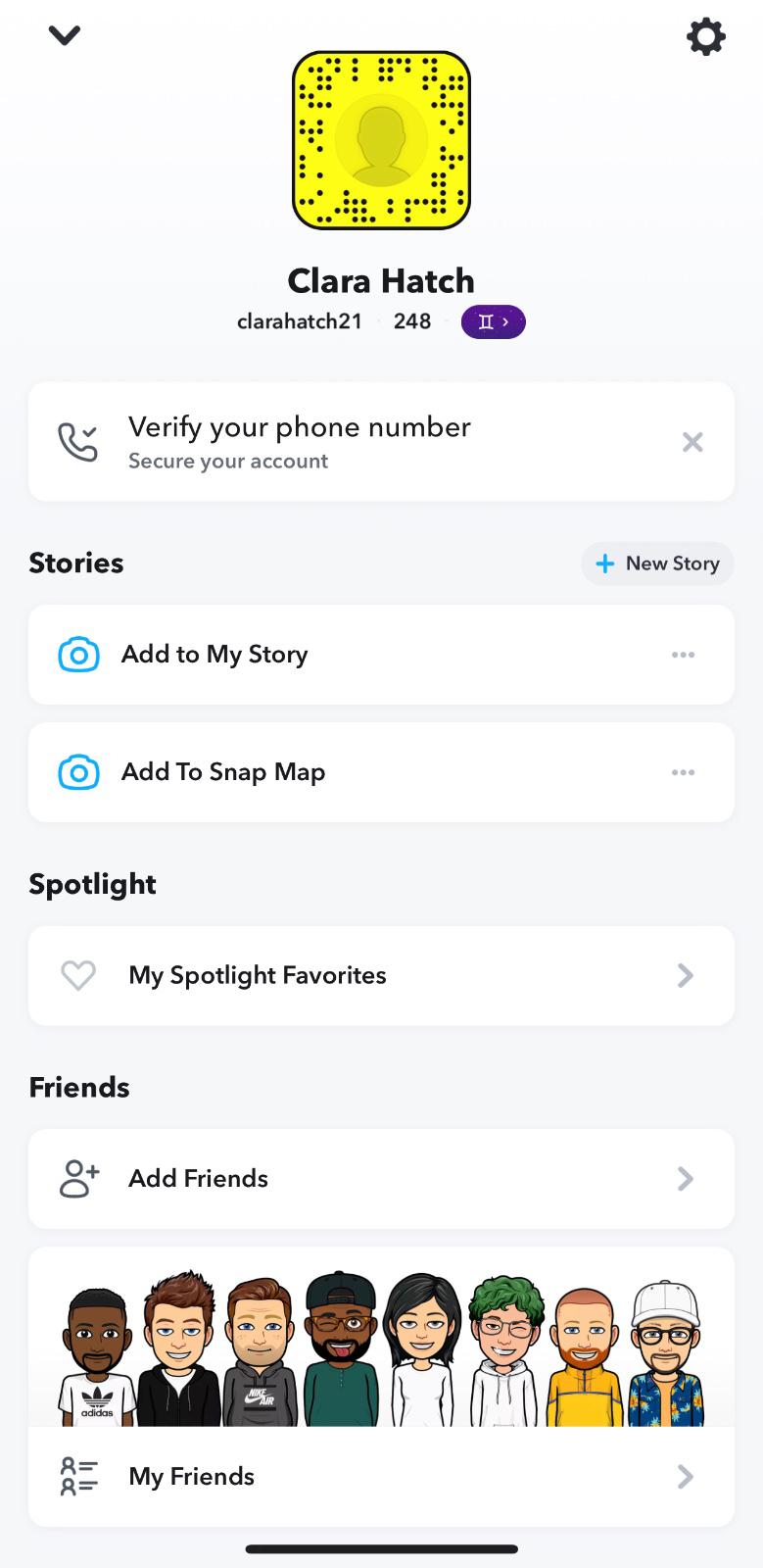
Task: Go to Add Friends
Action: pos(381,1178)
